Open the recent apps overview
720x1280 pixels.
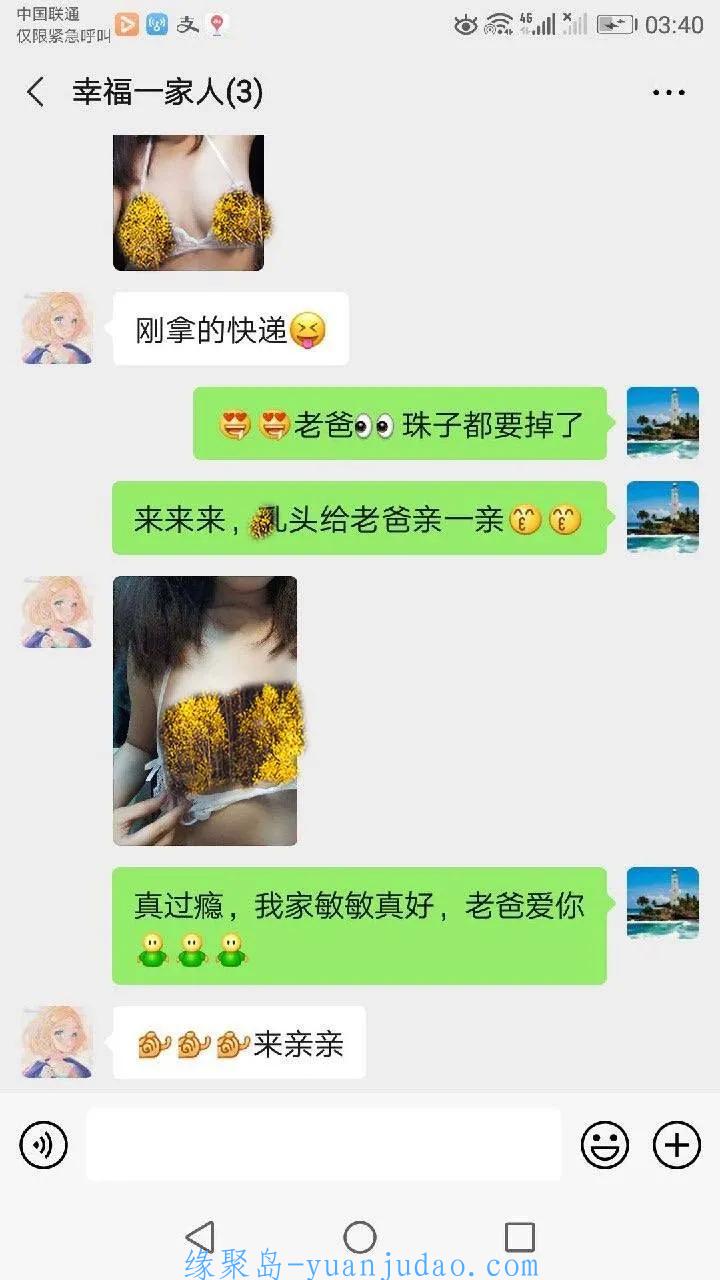pos(519,1237)
